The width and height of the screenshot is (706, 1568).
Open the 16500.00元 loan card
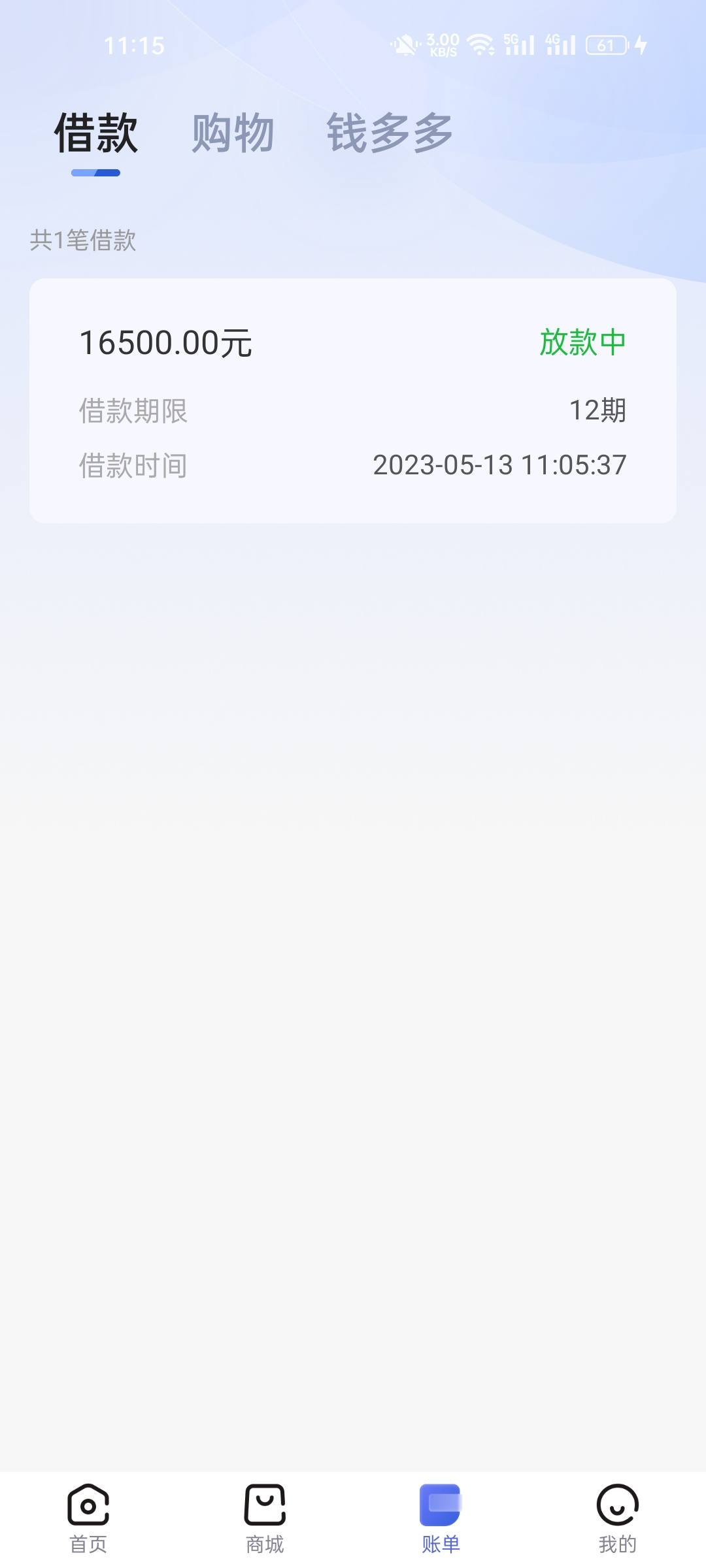coord(353,400)
